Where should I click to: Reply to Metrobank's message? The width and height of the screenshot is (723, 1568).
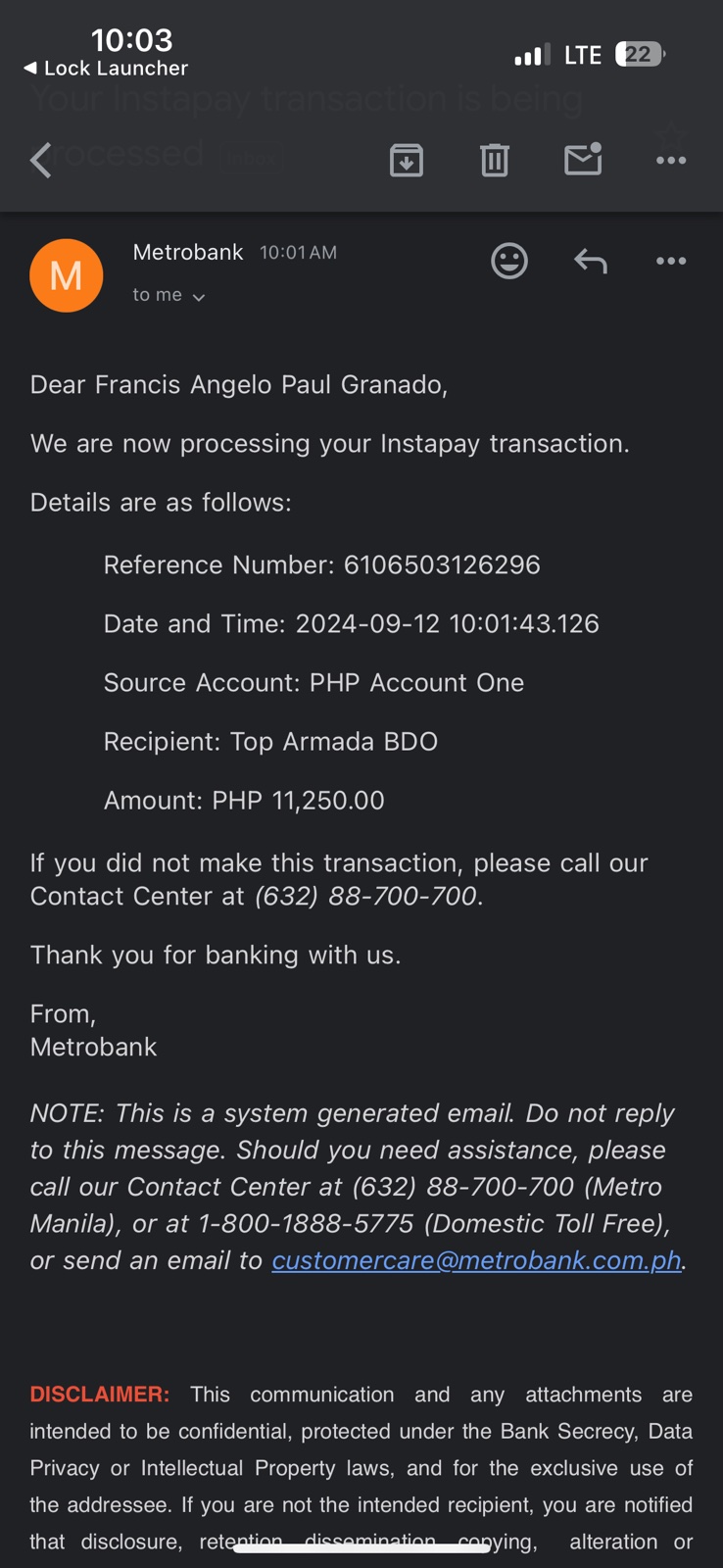pos(591,261)
